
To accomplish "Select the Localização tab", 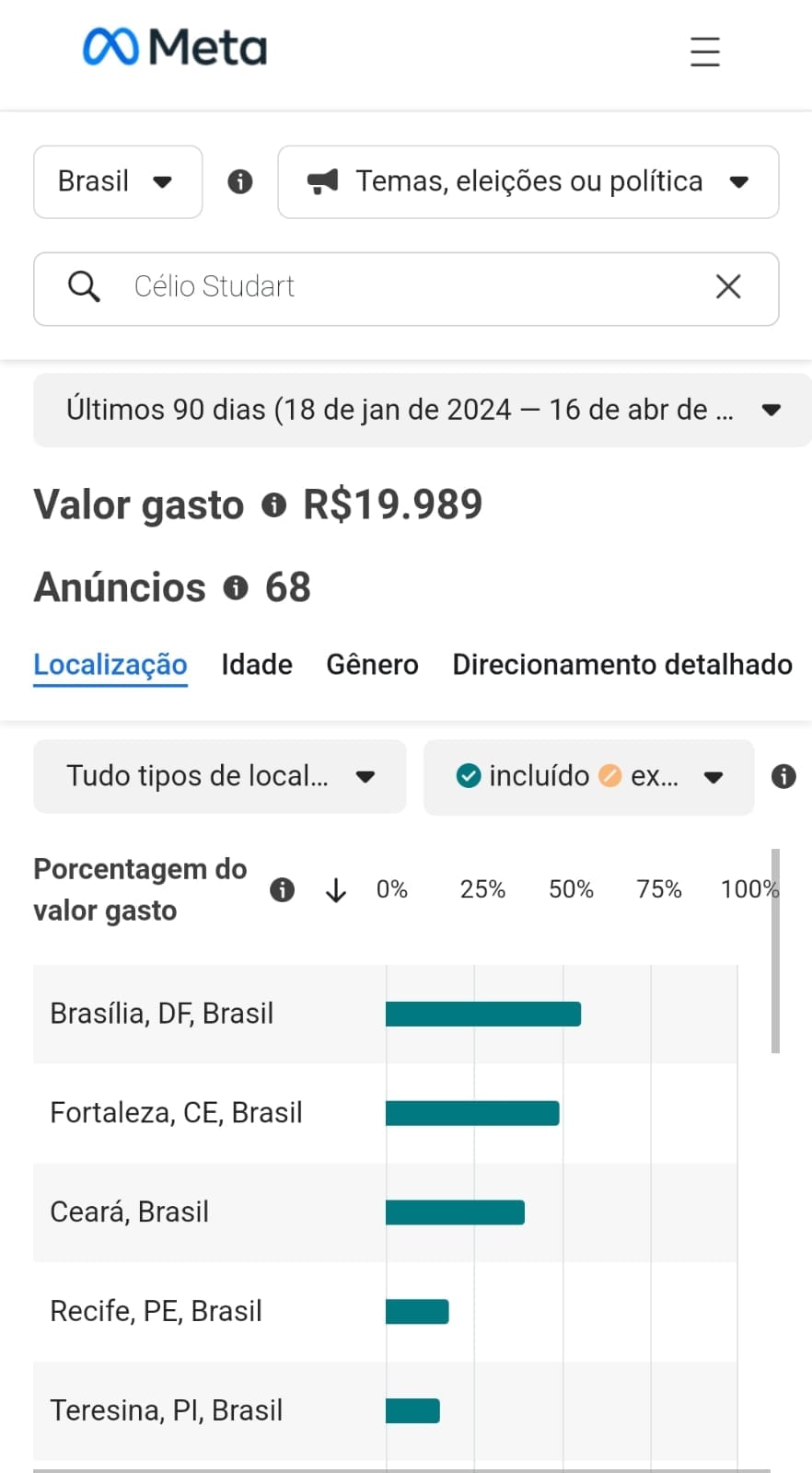I will coord(110,664).
